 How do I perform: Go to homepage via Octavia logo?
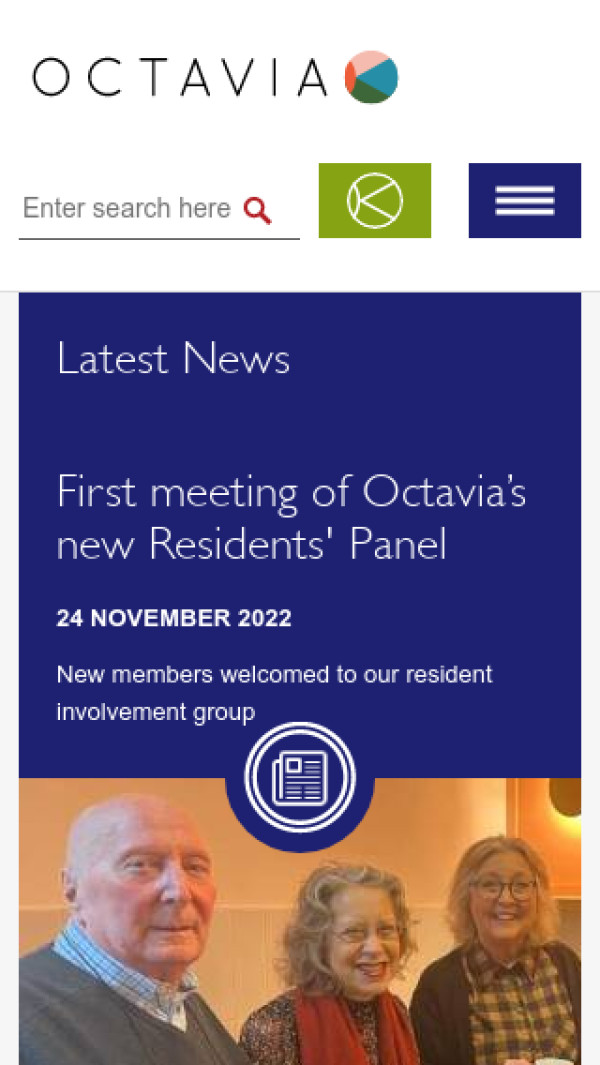pos(215,77)
